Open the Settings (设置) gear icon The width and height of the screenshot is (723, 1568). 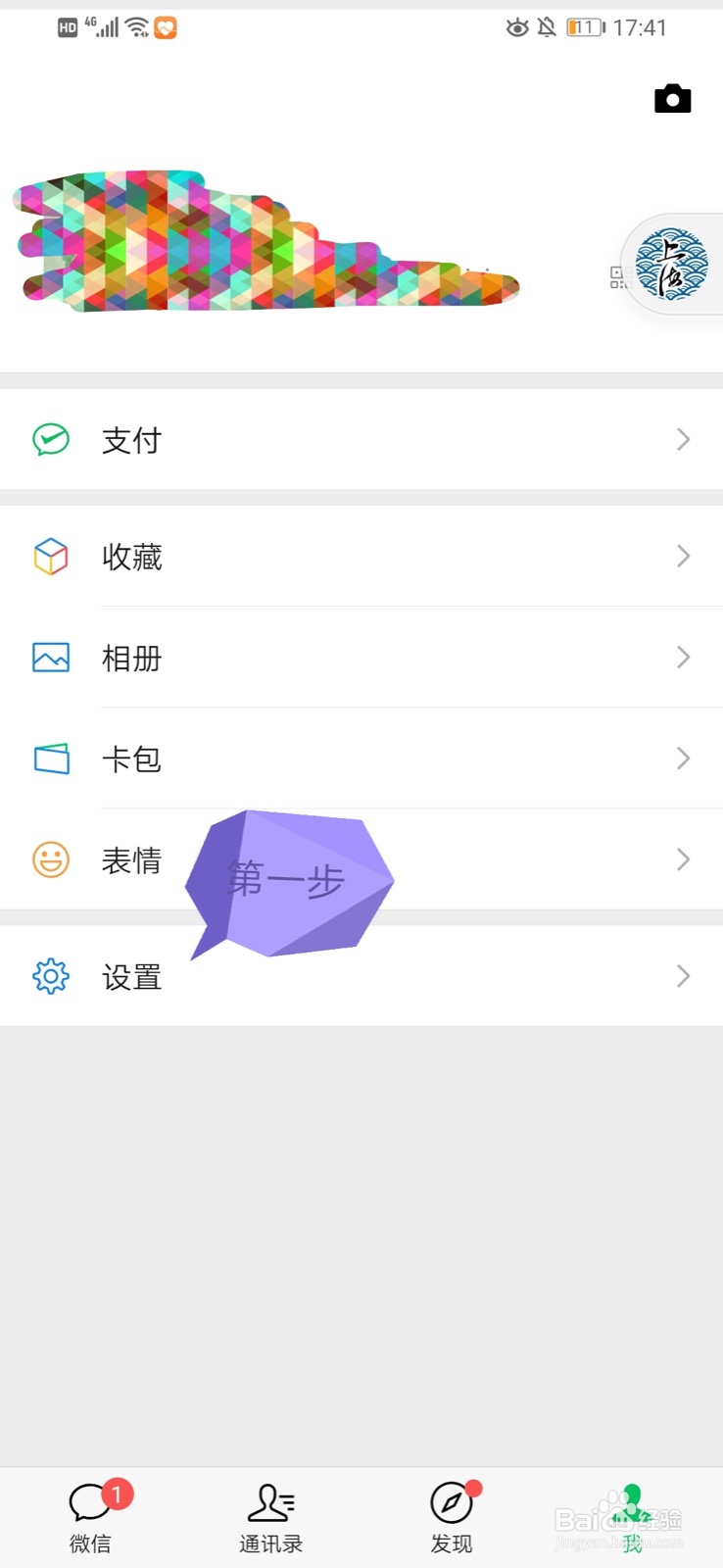[x=50, y=975]
